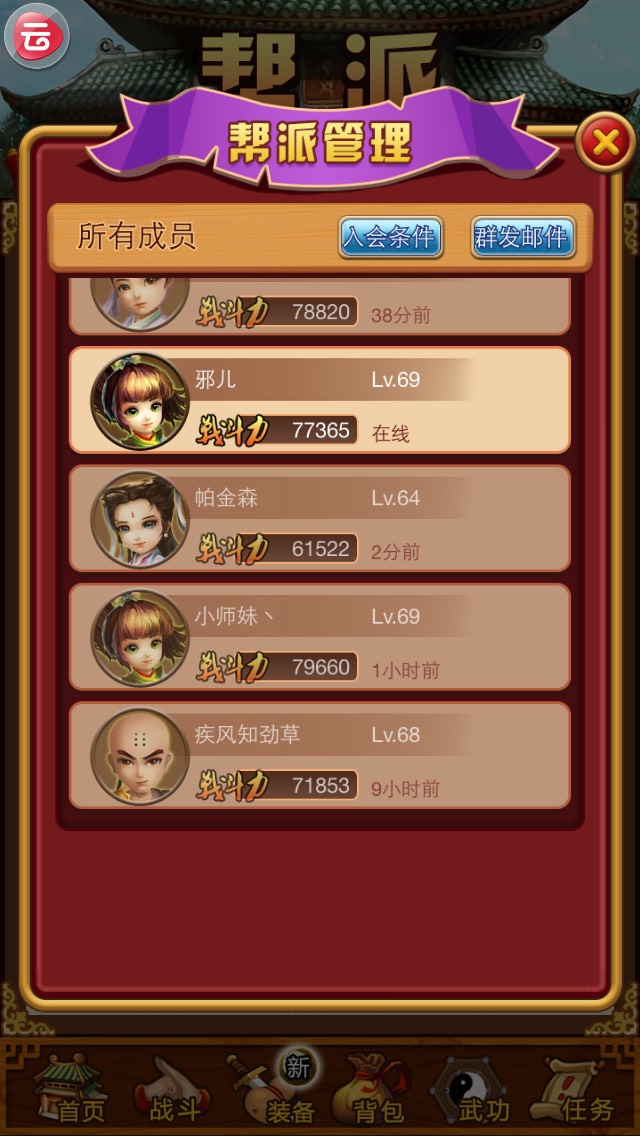Tap the 群发邮件 button
Viewport: 640px width, 1136px height.
point(522,237)
